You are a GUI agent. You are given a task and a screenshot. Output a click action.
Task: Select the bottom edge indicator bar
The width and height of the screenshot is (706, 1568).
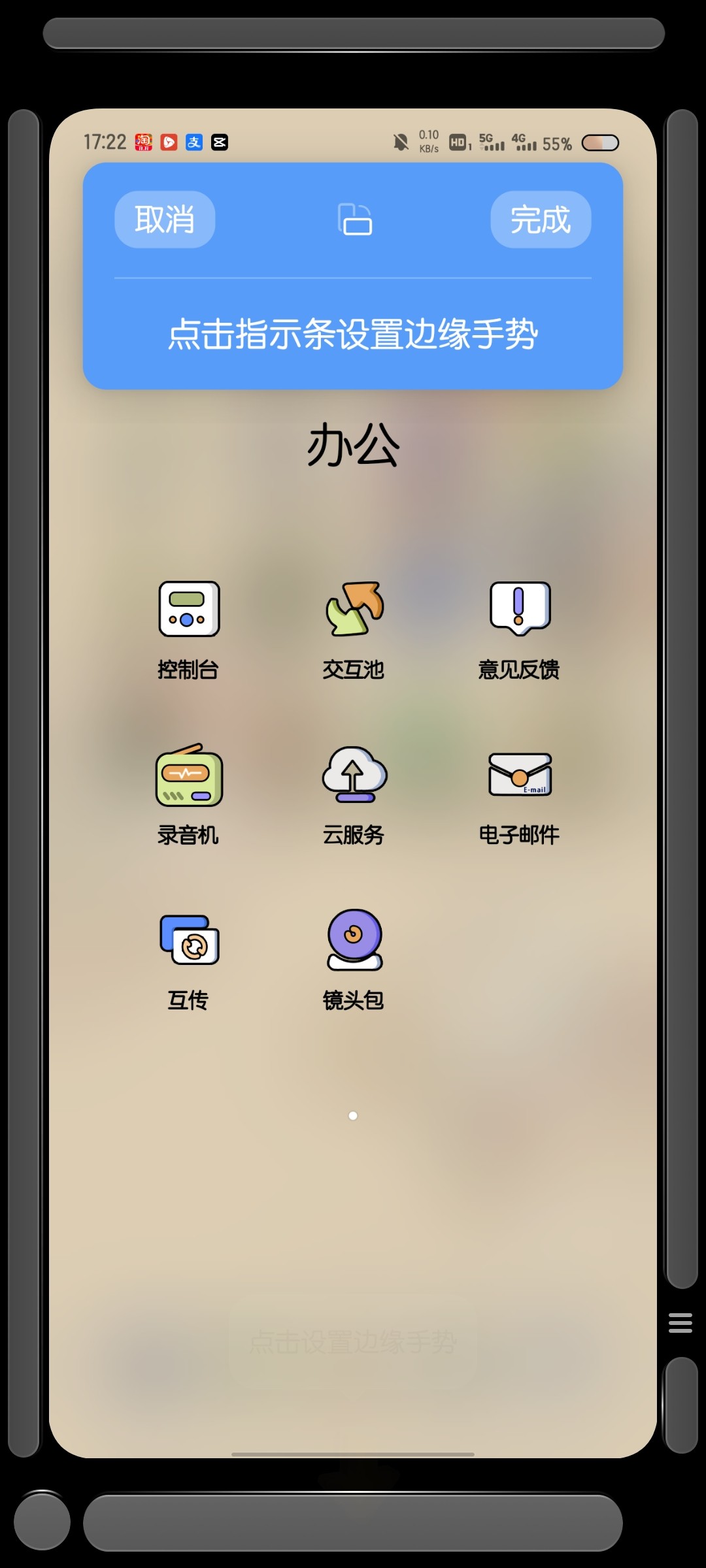(x=353, y=1522)
